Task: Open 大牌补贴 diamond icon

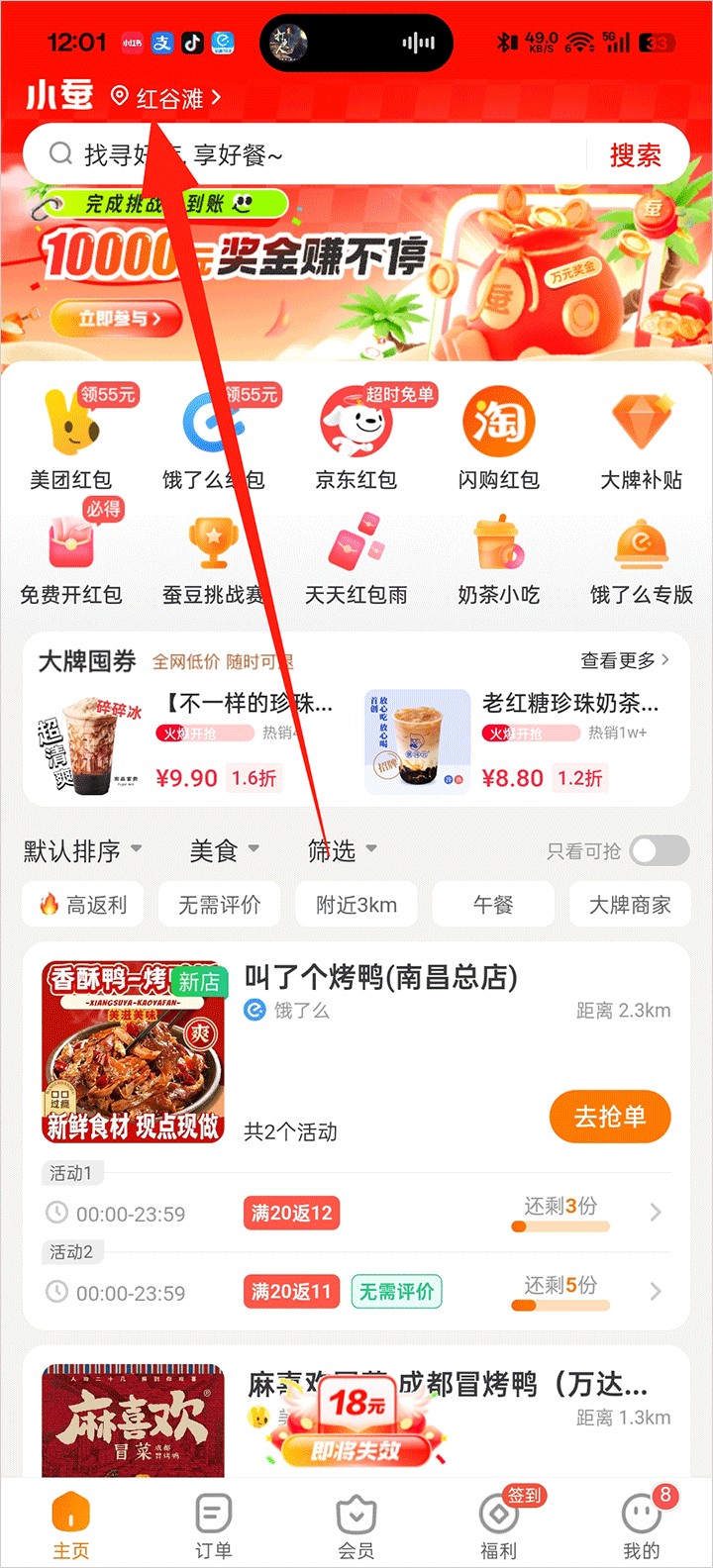Action: (x=641, y=428)
